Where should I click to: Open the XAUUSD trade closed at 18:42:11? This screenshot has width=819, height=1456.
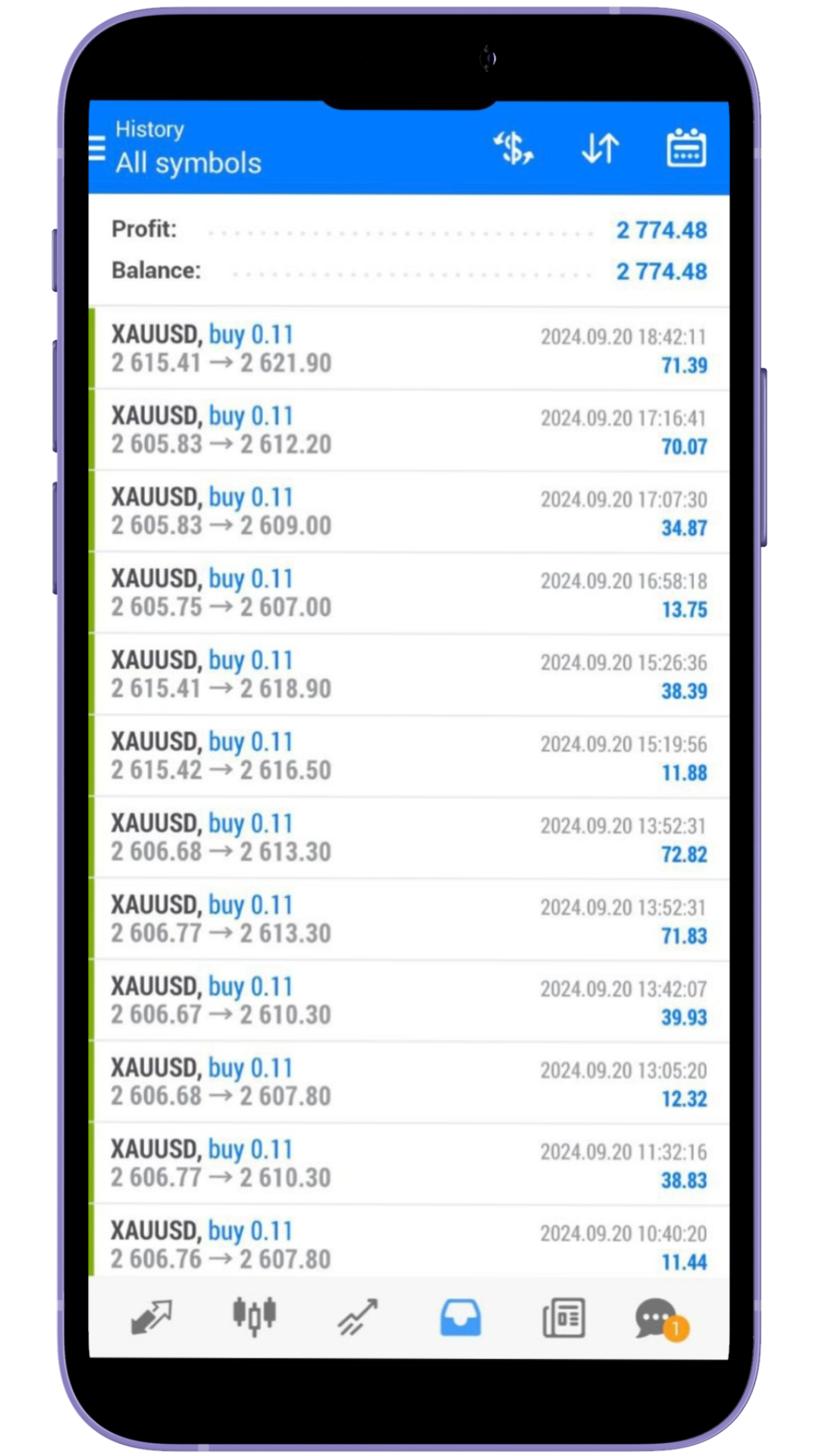(x=409, y=349)
